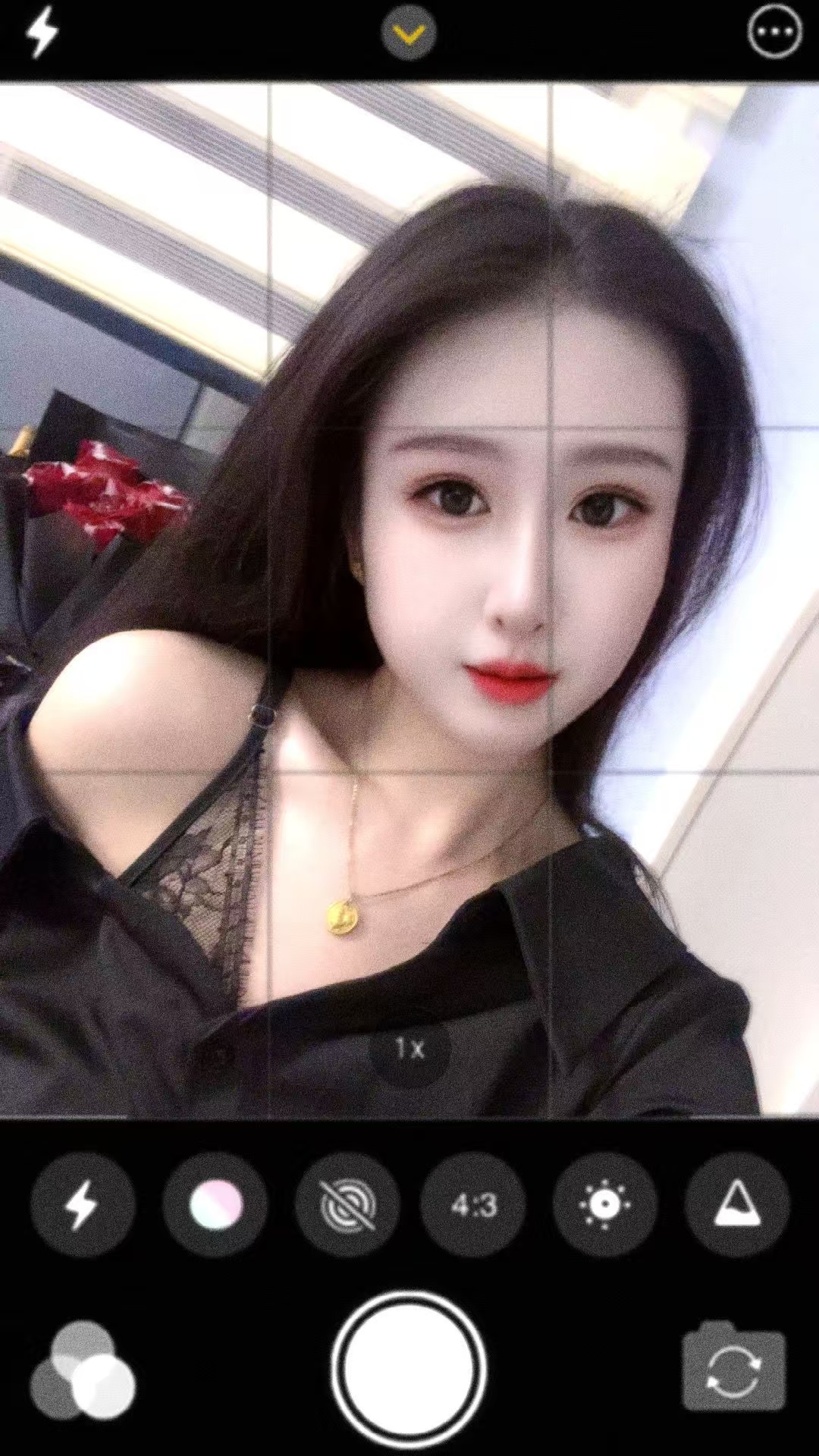
Task: Open the color tone option
Action: tap(215, 1204)
